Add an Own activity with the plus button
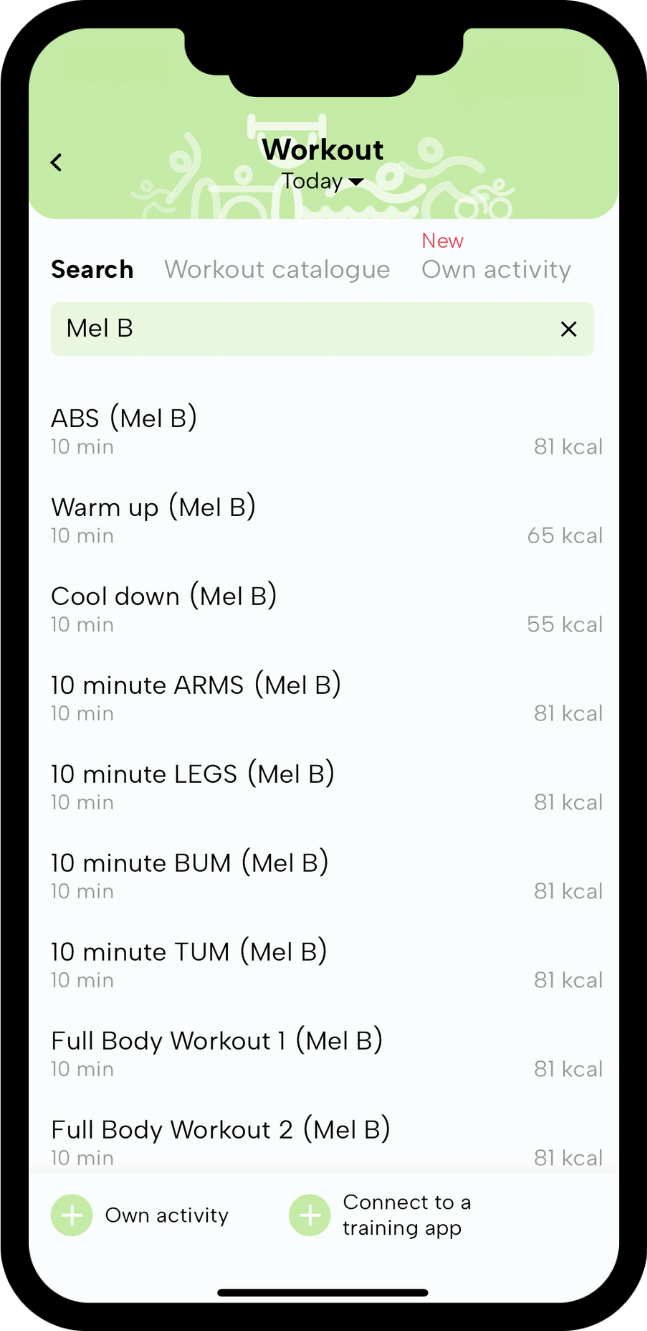The width and height of the screenshot is (647, 1331). [72, 1215]
